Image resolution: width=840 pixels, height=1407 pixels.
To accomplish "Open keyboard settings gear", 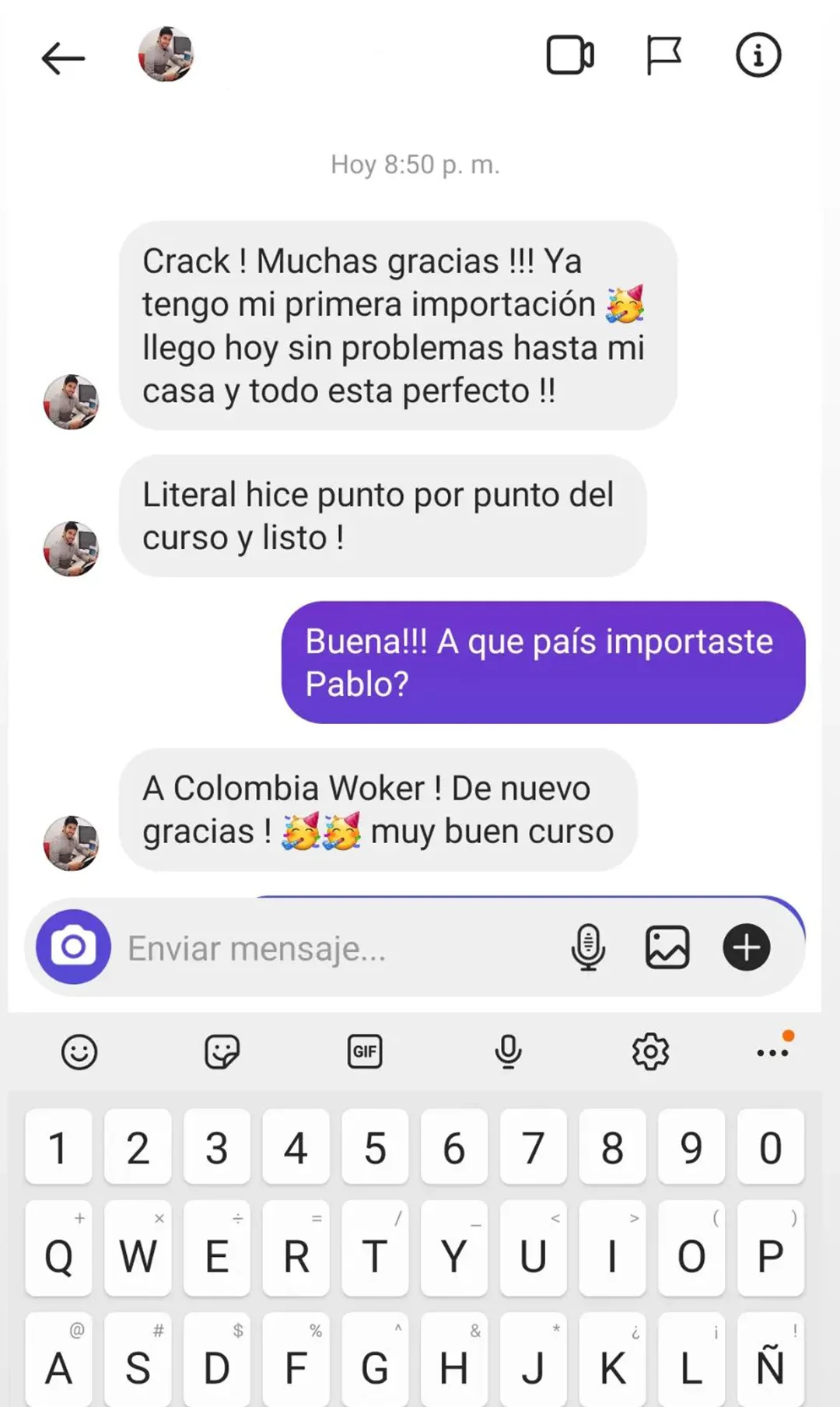I will pyautogui.click(x=650, y=1052).
